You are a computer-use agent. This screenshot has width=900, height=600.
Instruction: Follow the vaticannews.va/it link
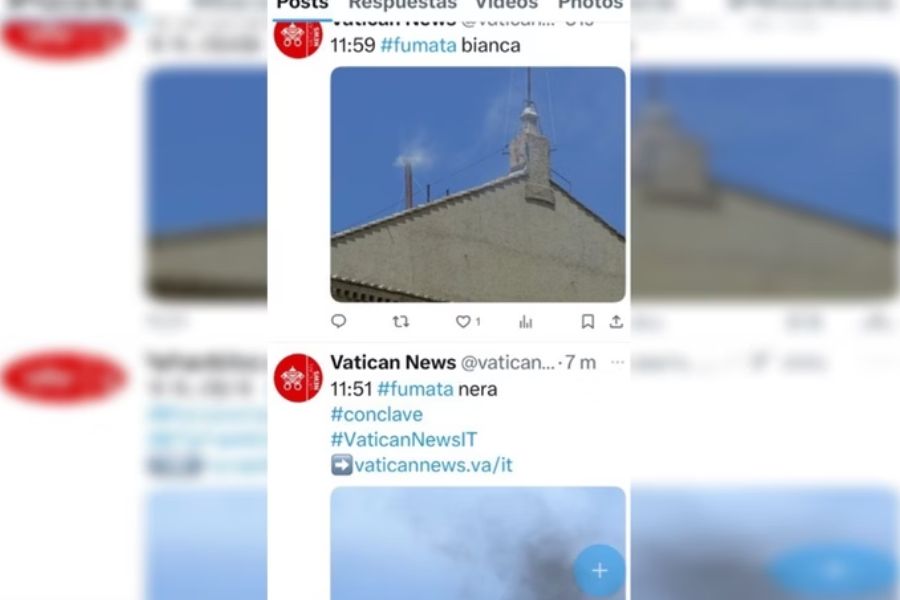click(433, 465)
